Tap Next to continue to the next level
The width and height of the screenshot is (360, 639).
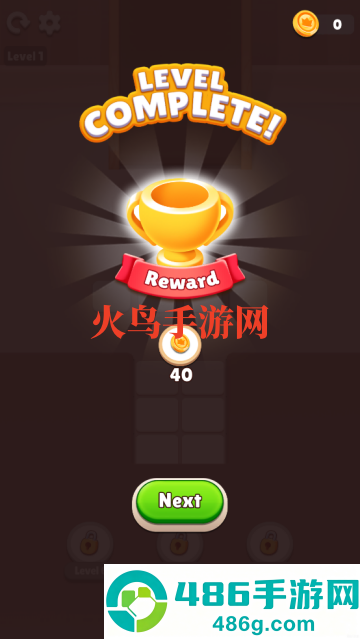click(180, 504)
